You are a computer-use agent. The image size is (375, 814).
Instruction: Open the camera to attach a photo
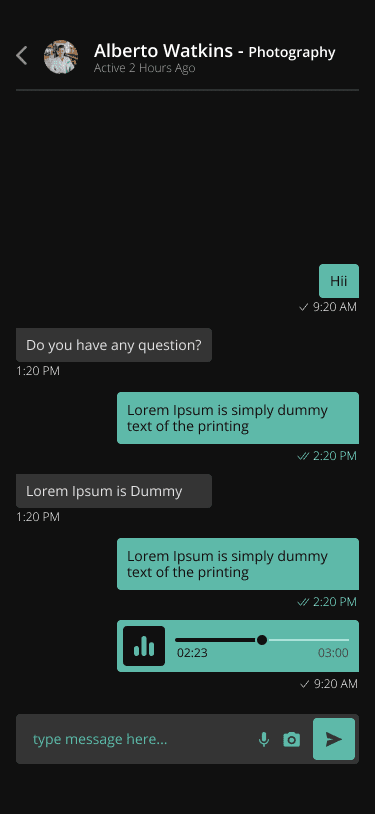pyautogui.click(x=292, y=739)
